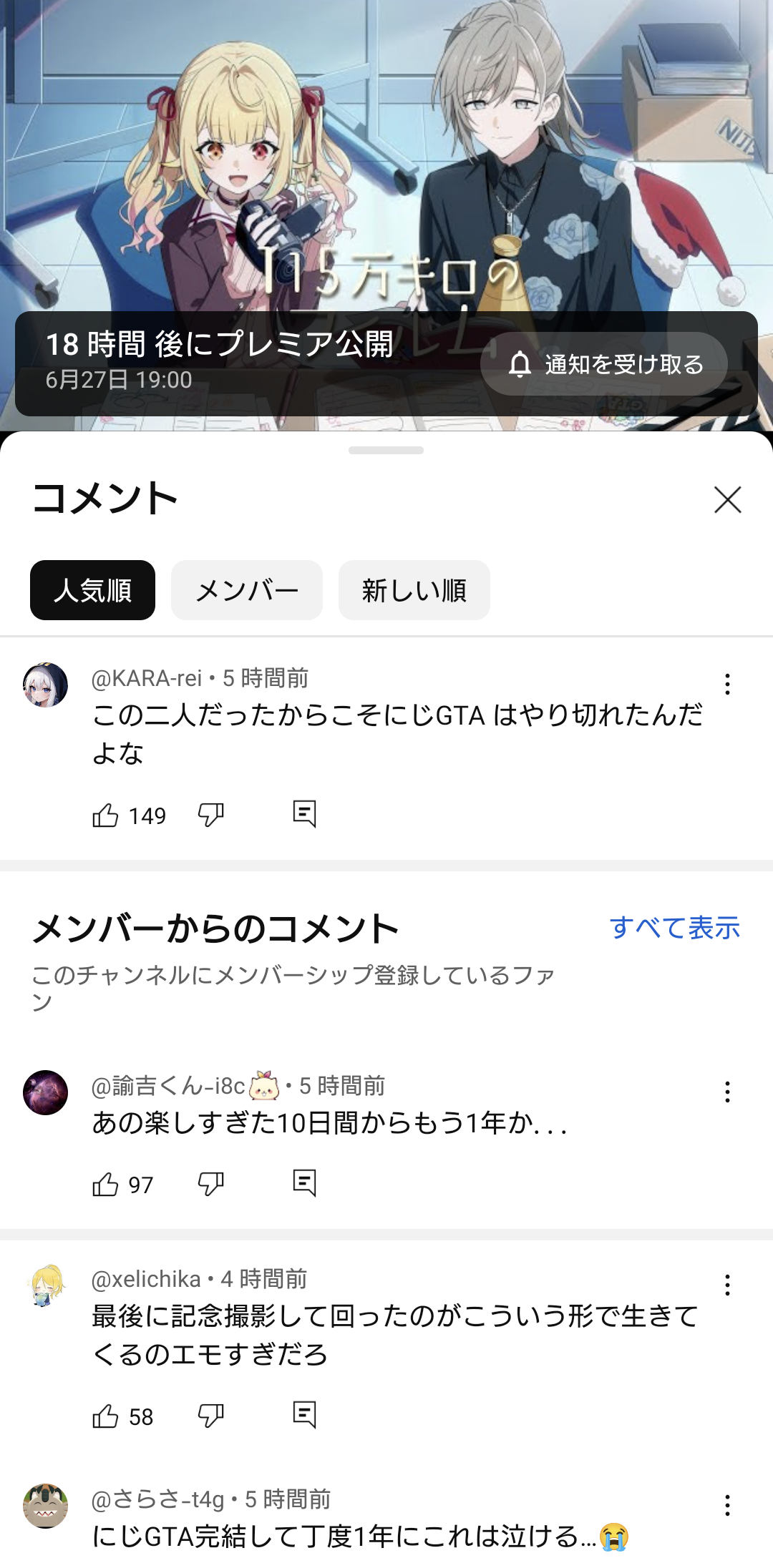
Task: Tap 通知を受け取る to get premiere notification
Action: [604, 364]
